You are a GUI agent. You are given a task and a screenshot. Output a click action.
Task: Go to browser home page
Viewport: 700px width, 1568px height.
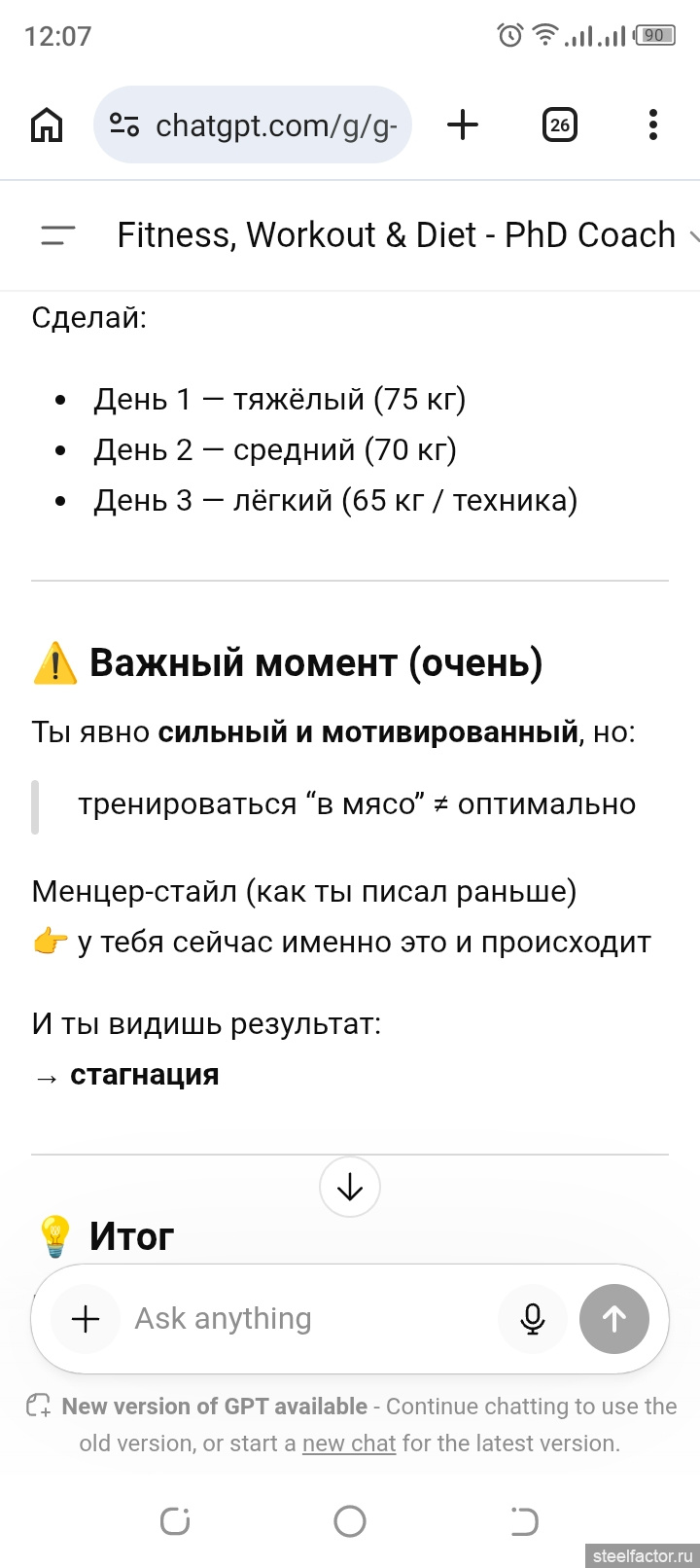[x=47, y=125]
